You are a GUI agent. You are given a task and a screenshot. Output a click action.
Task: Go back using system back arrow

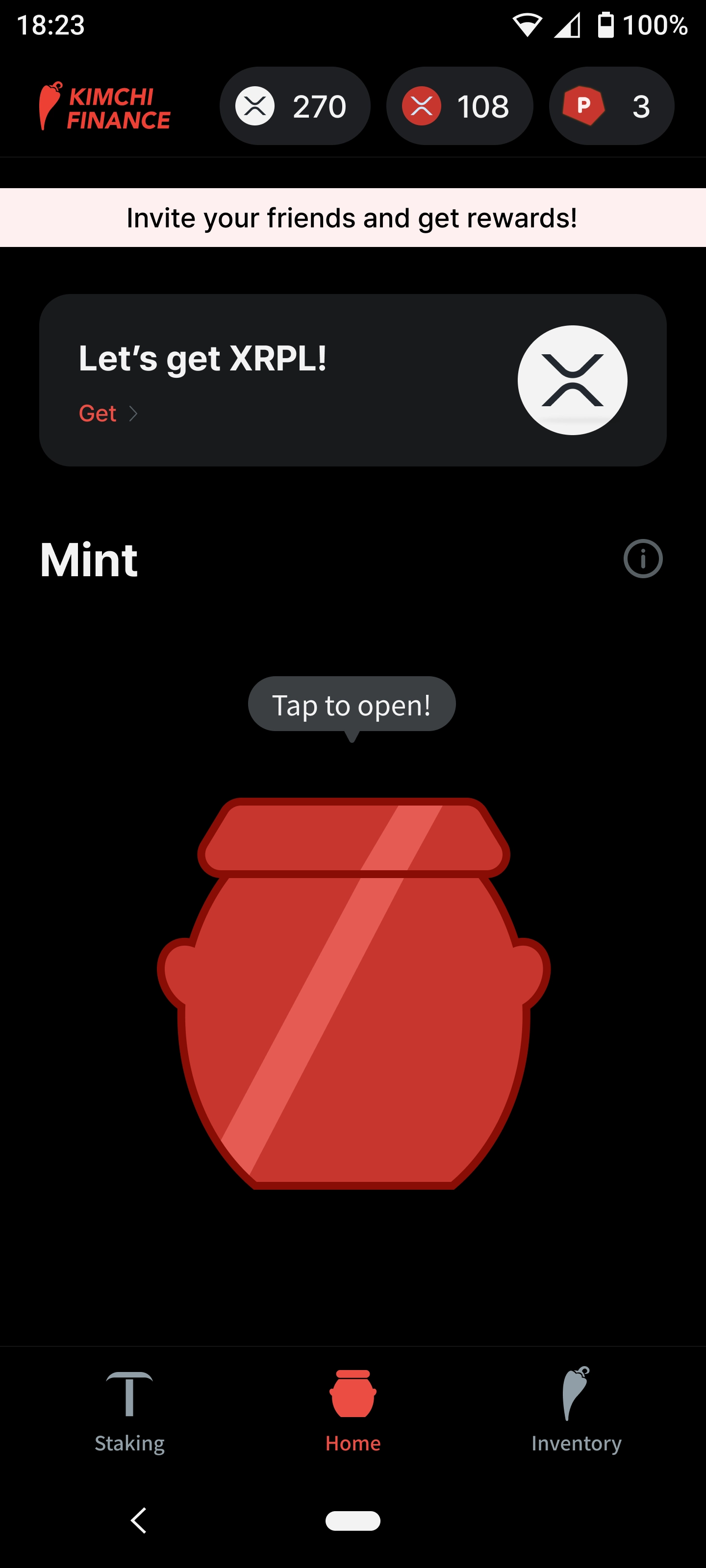click(139, 1520)
